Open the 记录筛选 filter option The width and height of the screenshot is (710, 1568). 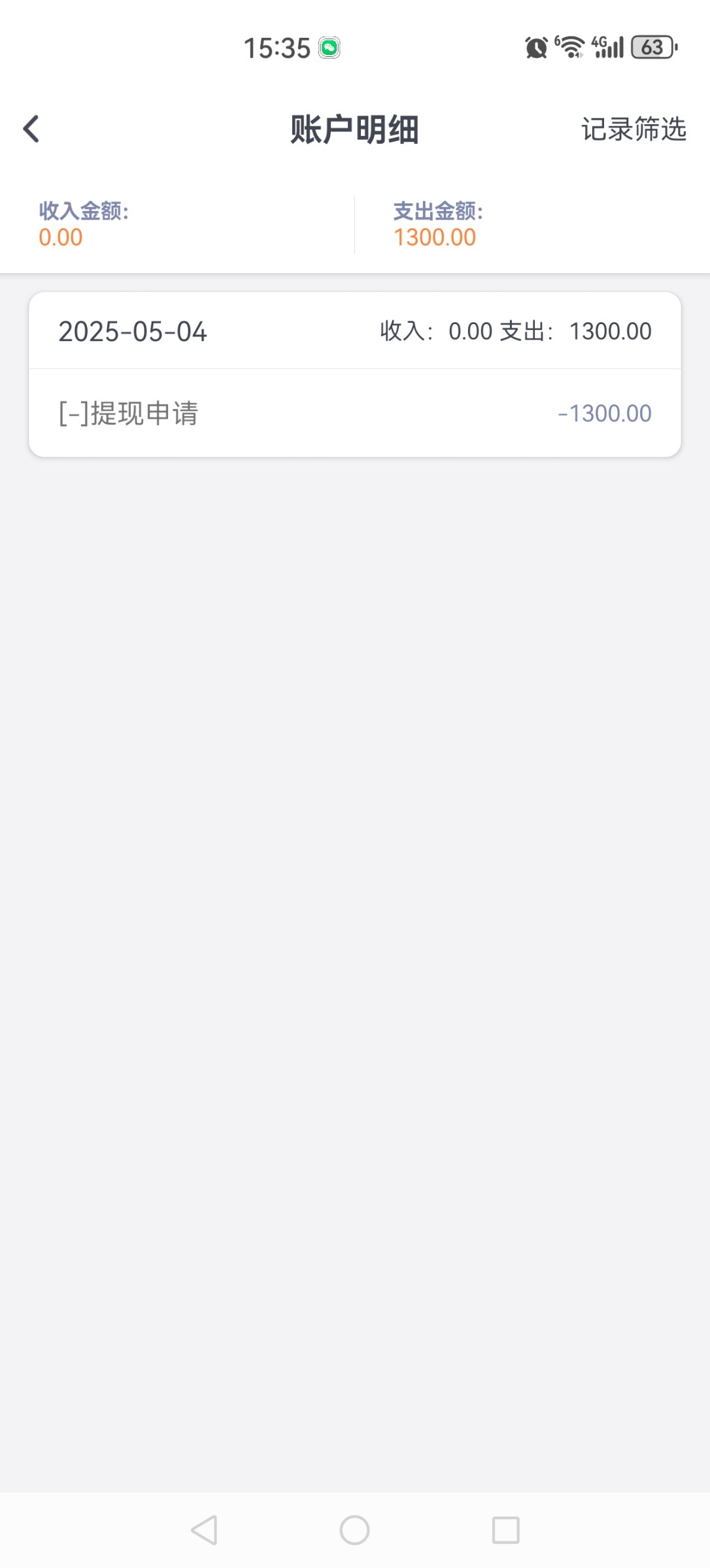pyautogui.click(x=634, y=129)
